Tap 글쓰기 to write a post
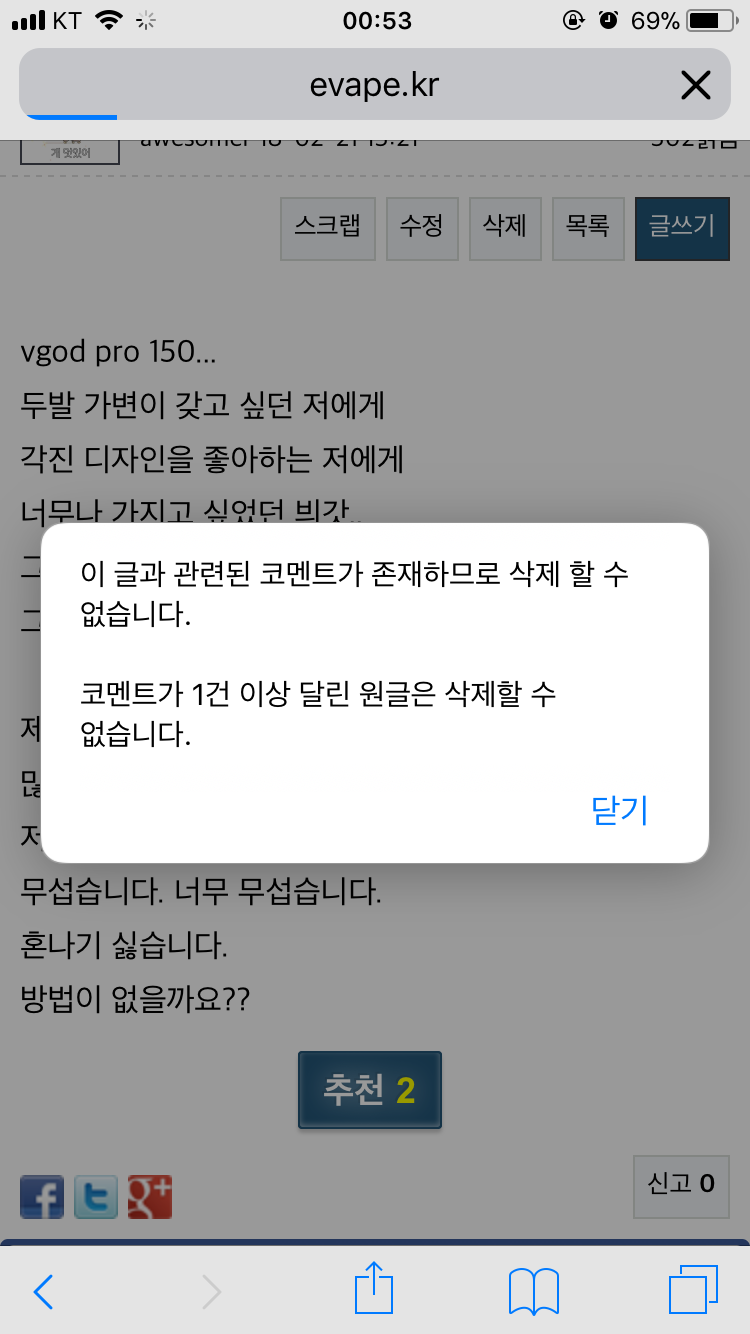 (682, 229)
